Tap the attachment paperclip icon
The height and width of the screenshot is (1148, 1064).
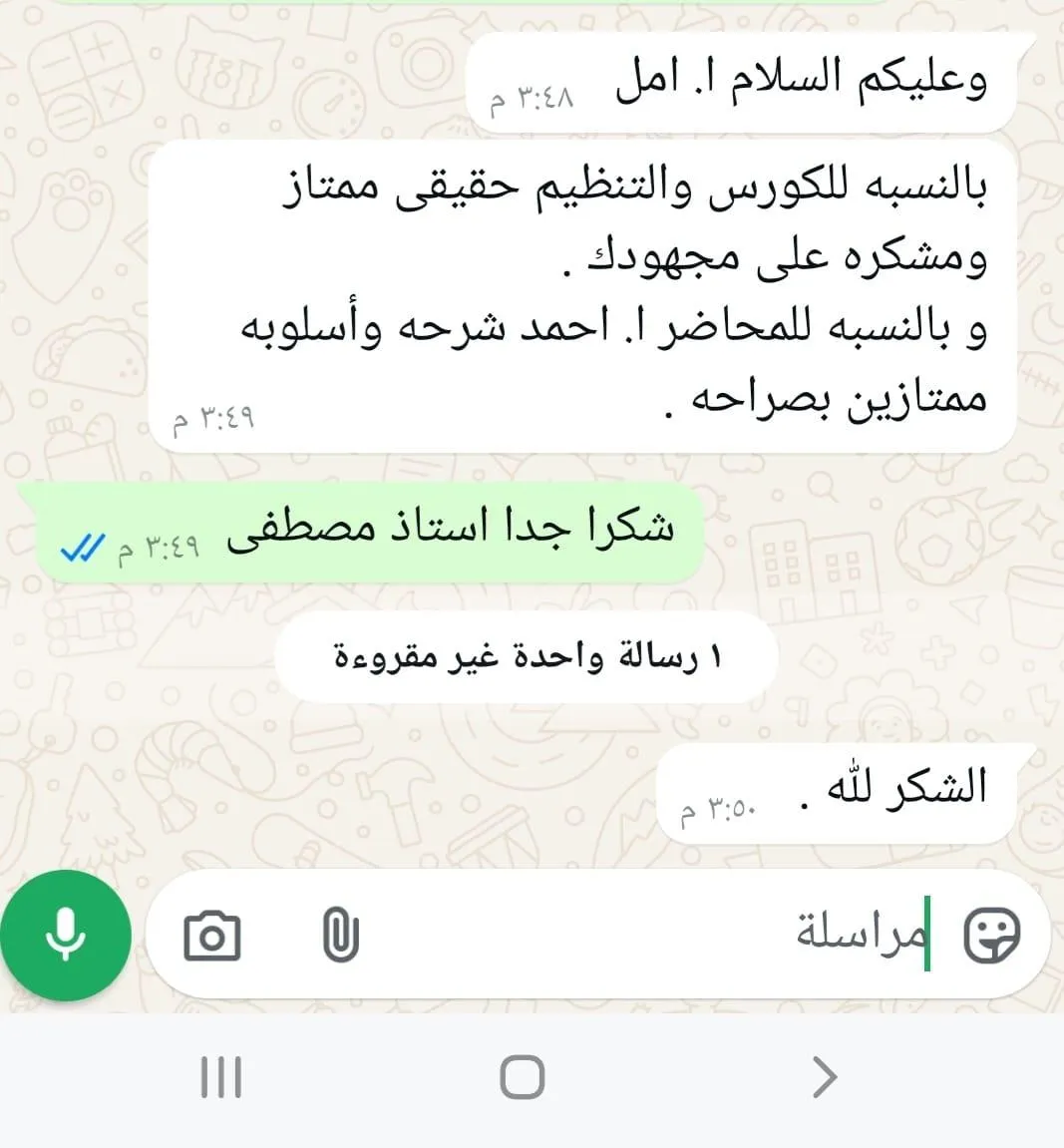(340, 935)
